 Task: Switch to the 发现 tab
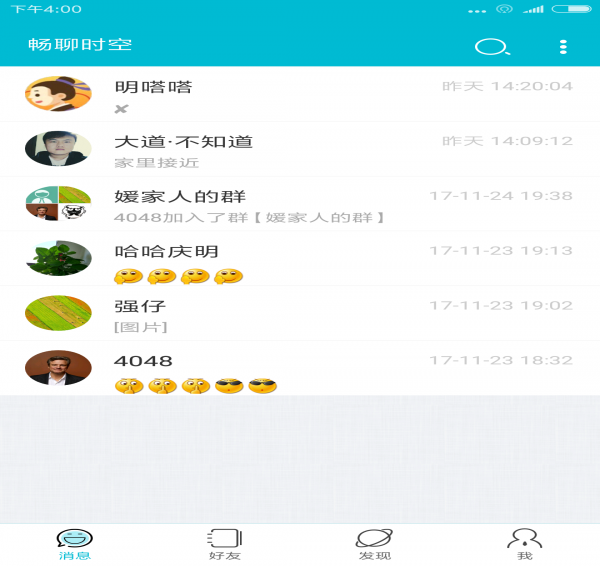click(x=374, y=544)
